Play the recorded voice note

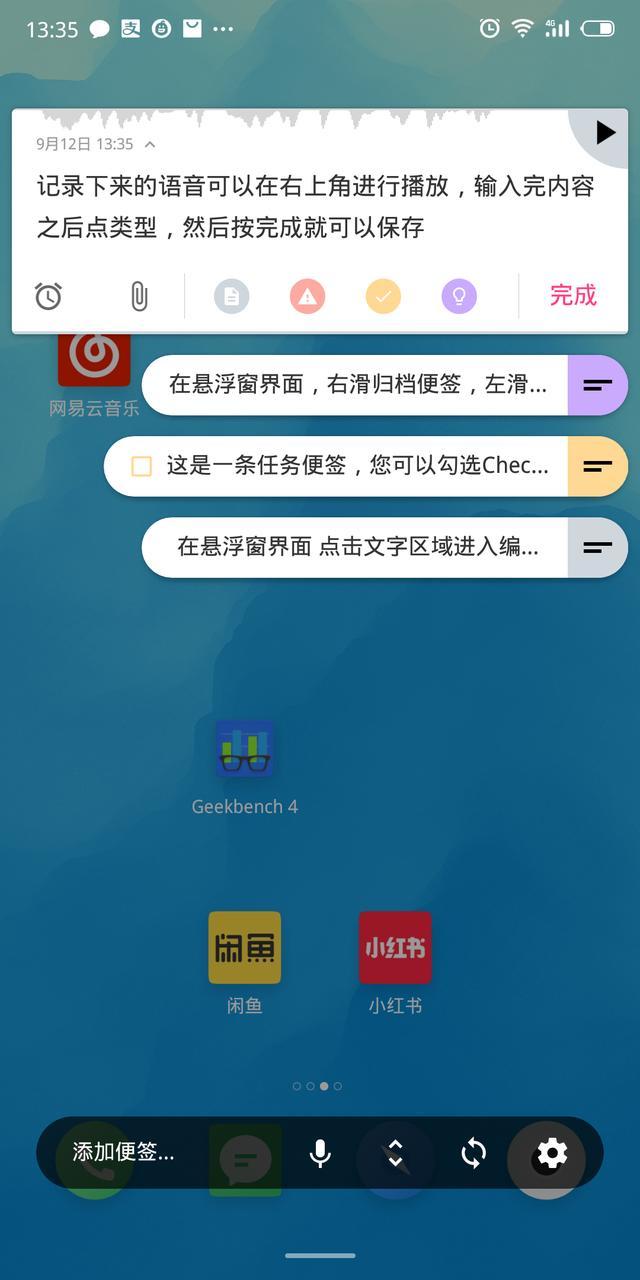604,132
